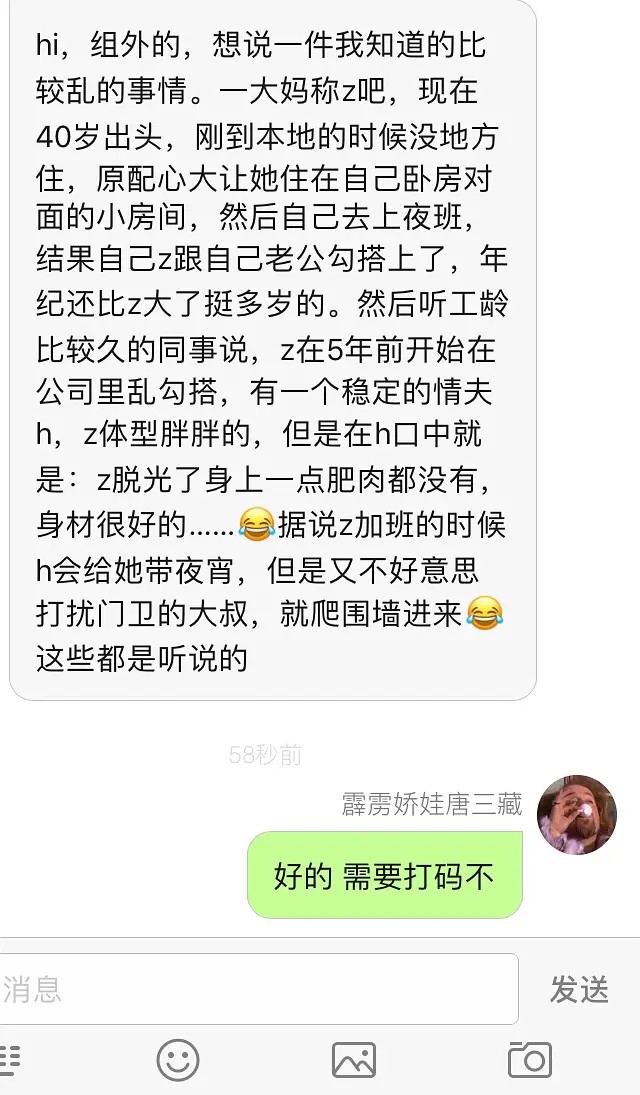Open the image gallery picker
Viewport: 640px width, 1095px height.
tap(353, 1059)
